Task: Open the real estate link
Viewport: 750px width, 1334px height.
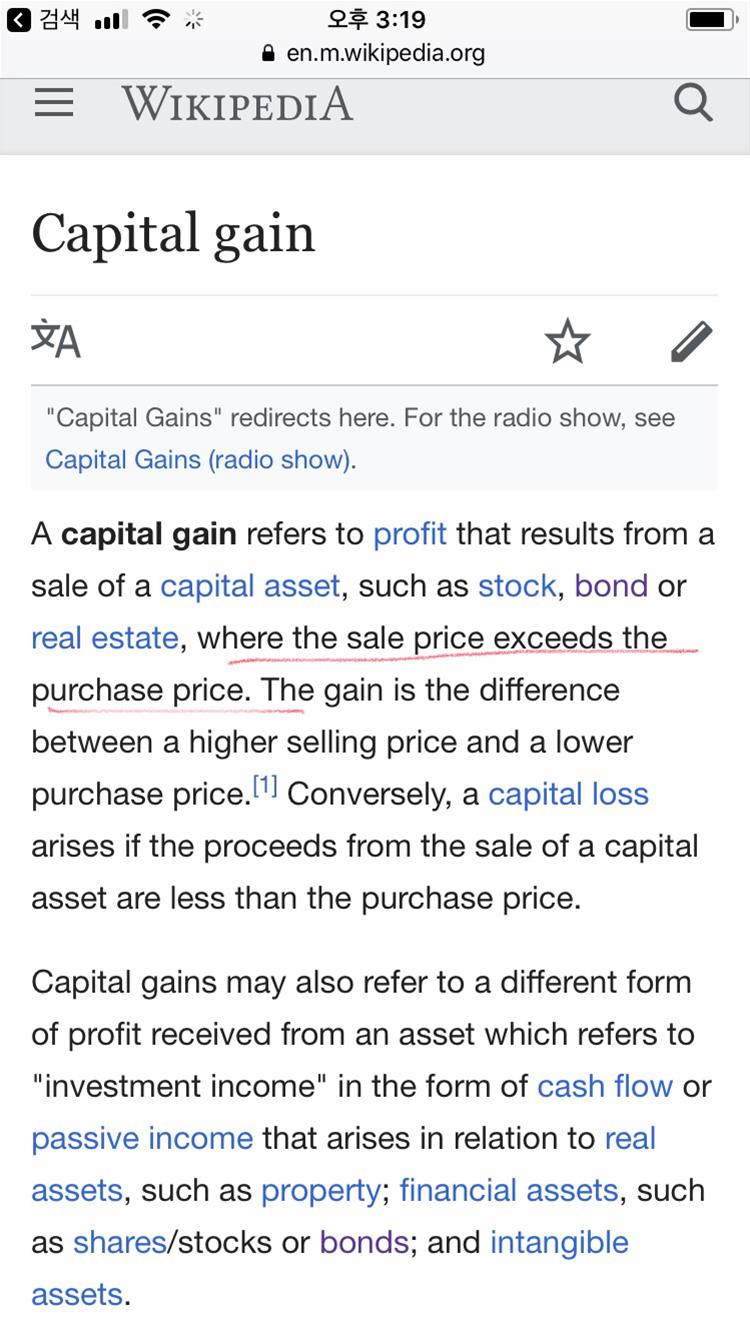Action: click(x=105, y=638)
